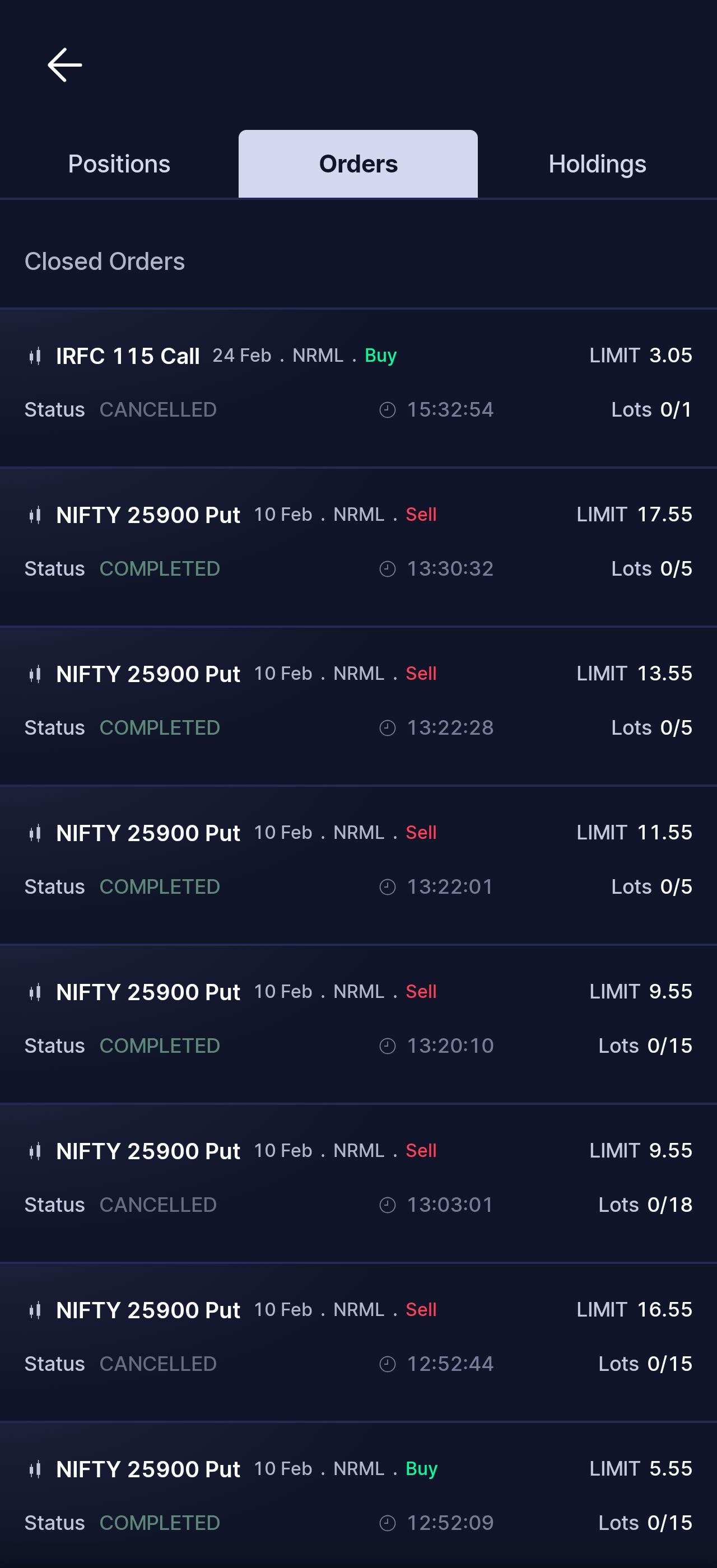Switch to the Positions tab
The image size is (717, 1568).
[119, 164]
